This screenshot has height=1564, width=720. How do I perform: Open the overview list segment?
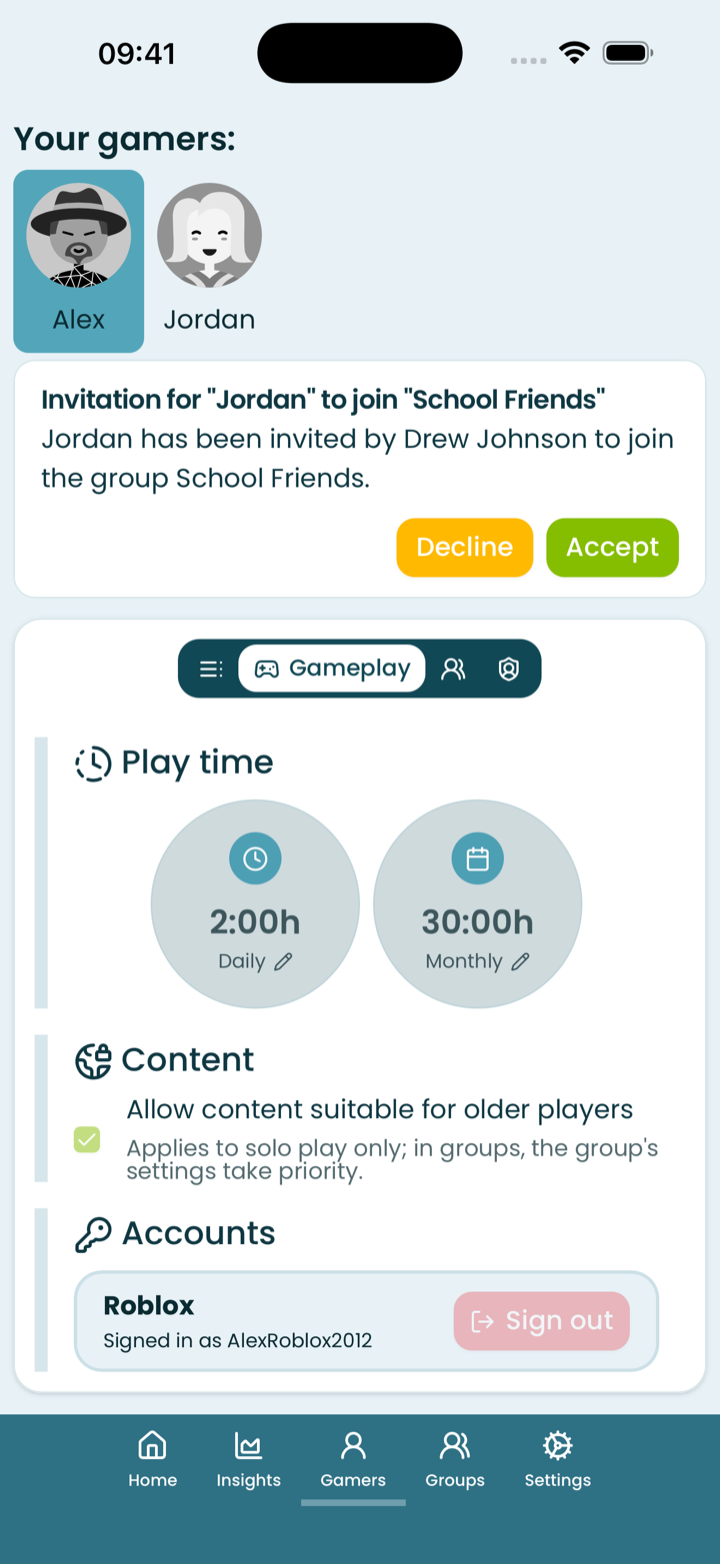(x=210, y=669)
